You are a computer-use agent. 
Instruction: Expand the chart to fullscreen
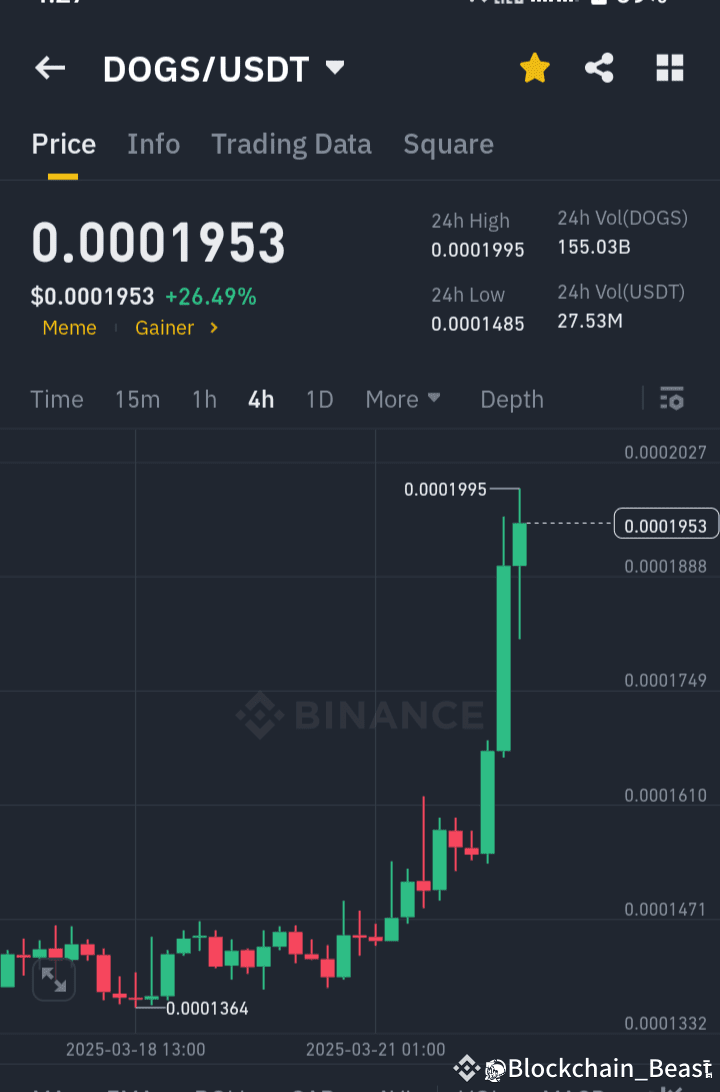(54, 980)
